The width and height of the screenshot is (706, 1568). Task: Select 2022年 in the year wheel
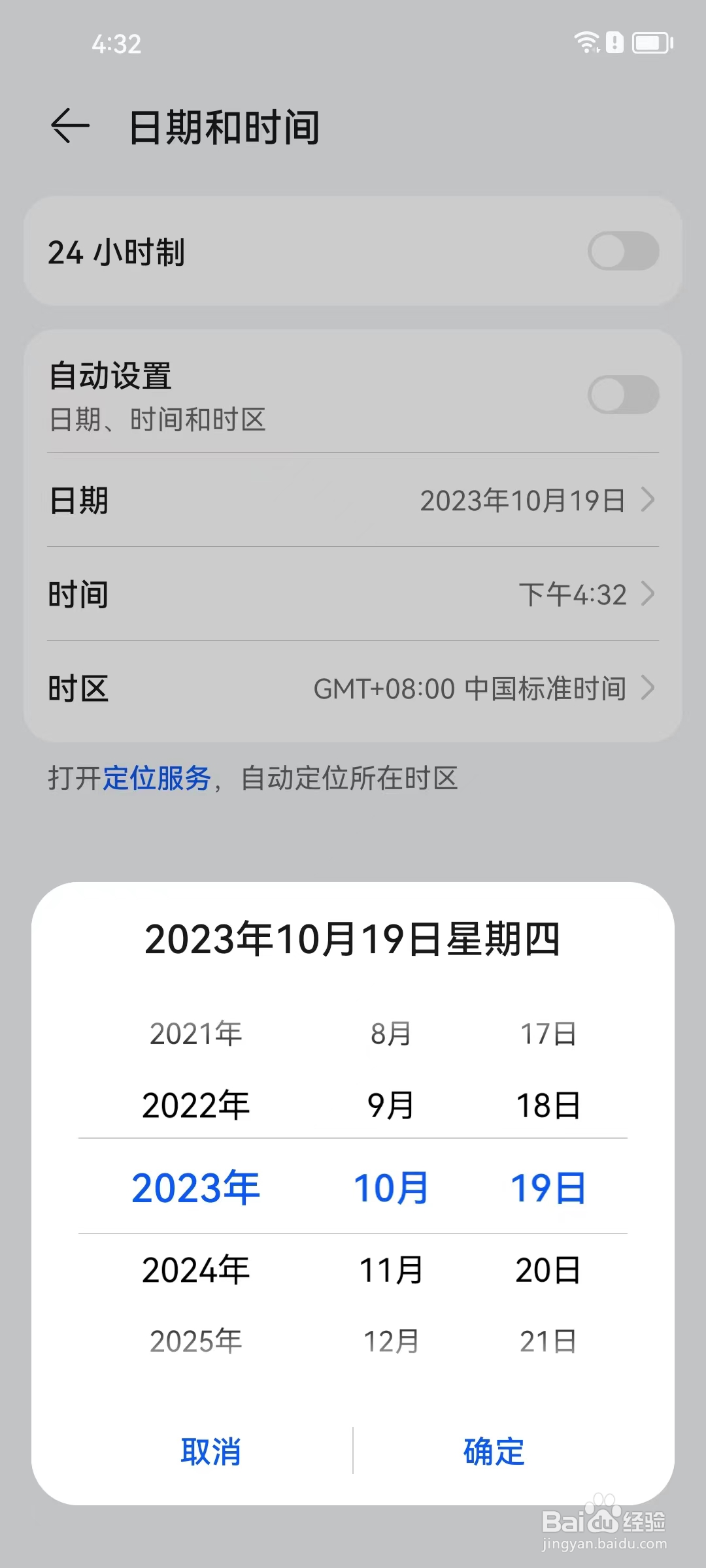tap(195, 1105)
